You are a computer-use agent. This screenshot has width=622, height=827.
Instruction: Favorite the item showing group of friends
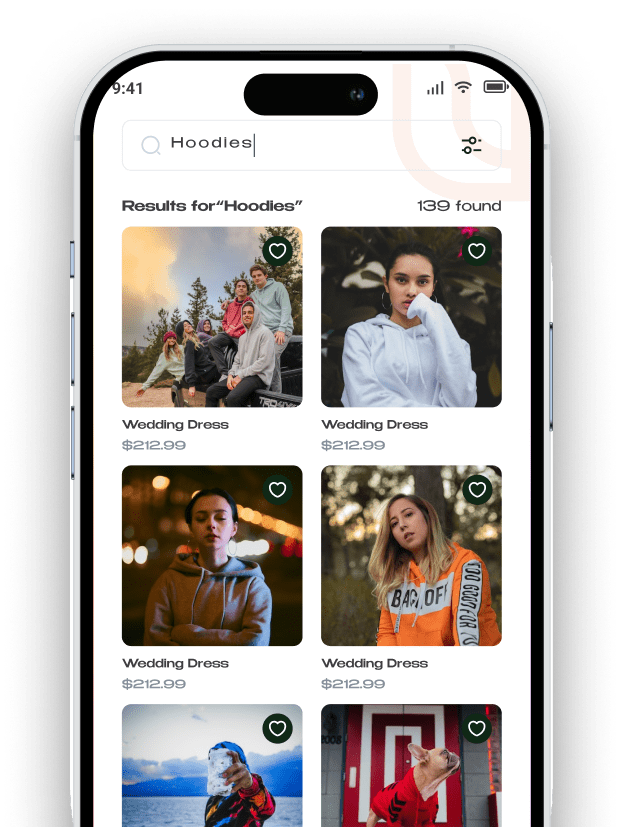278,251
